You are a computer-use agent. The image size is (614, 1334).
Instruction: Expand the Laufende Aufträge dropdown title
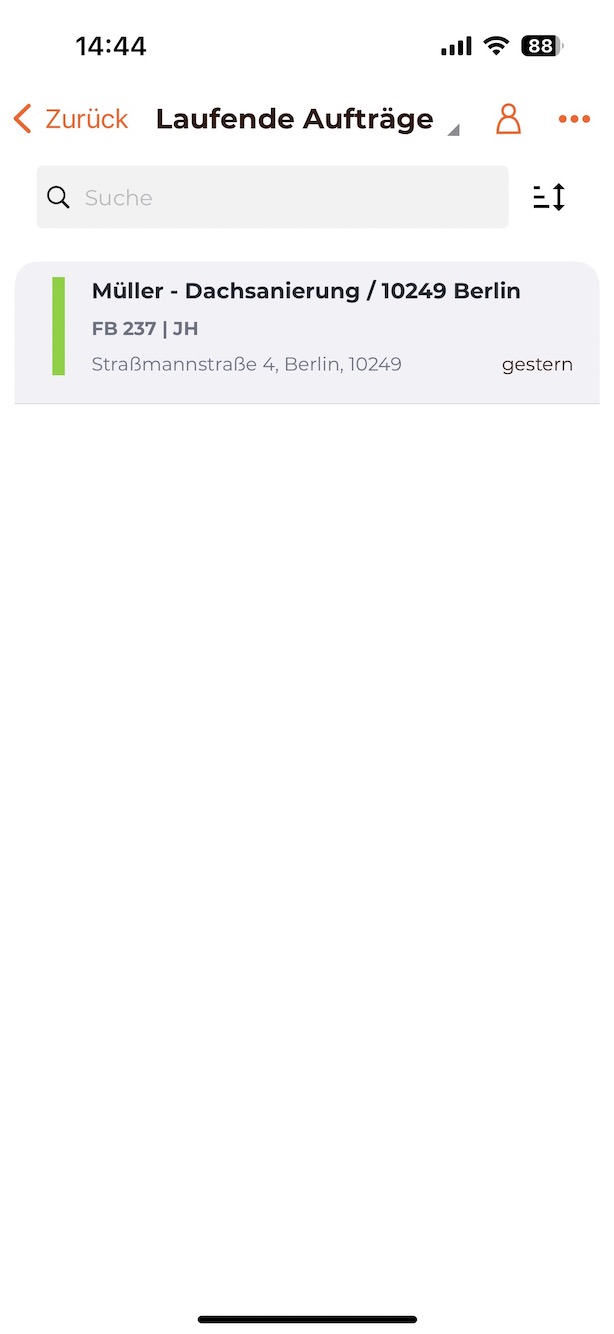click(306, 119)
